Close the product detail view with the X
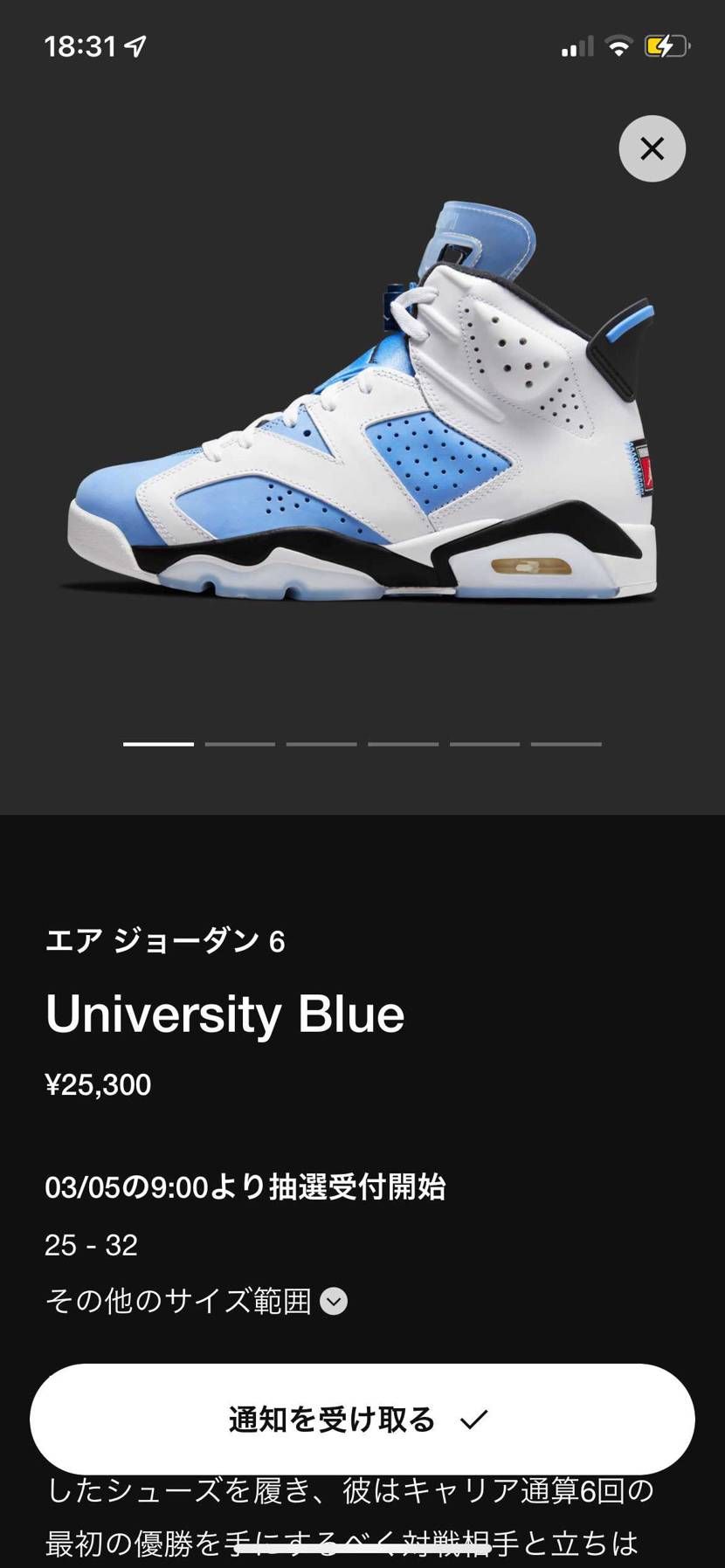 [652, 148]
